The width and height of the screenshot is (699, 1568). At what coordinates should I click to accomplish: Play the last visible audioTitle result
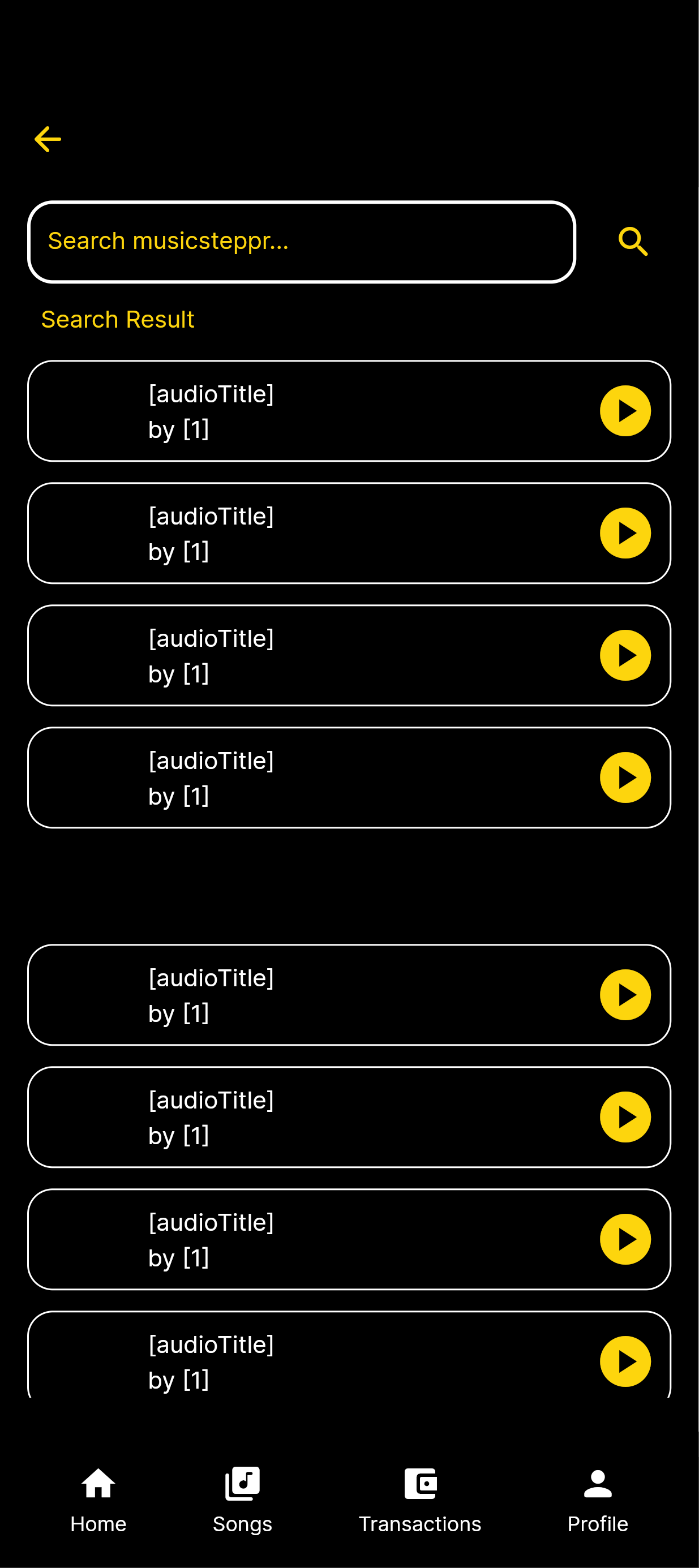pos(625,1361)
